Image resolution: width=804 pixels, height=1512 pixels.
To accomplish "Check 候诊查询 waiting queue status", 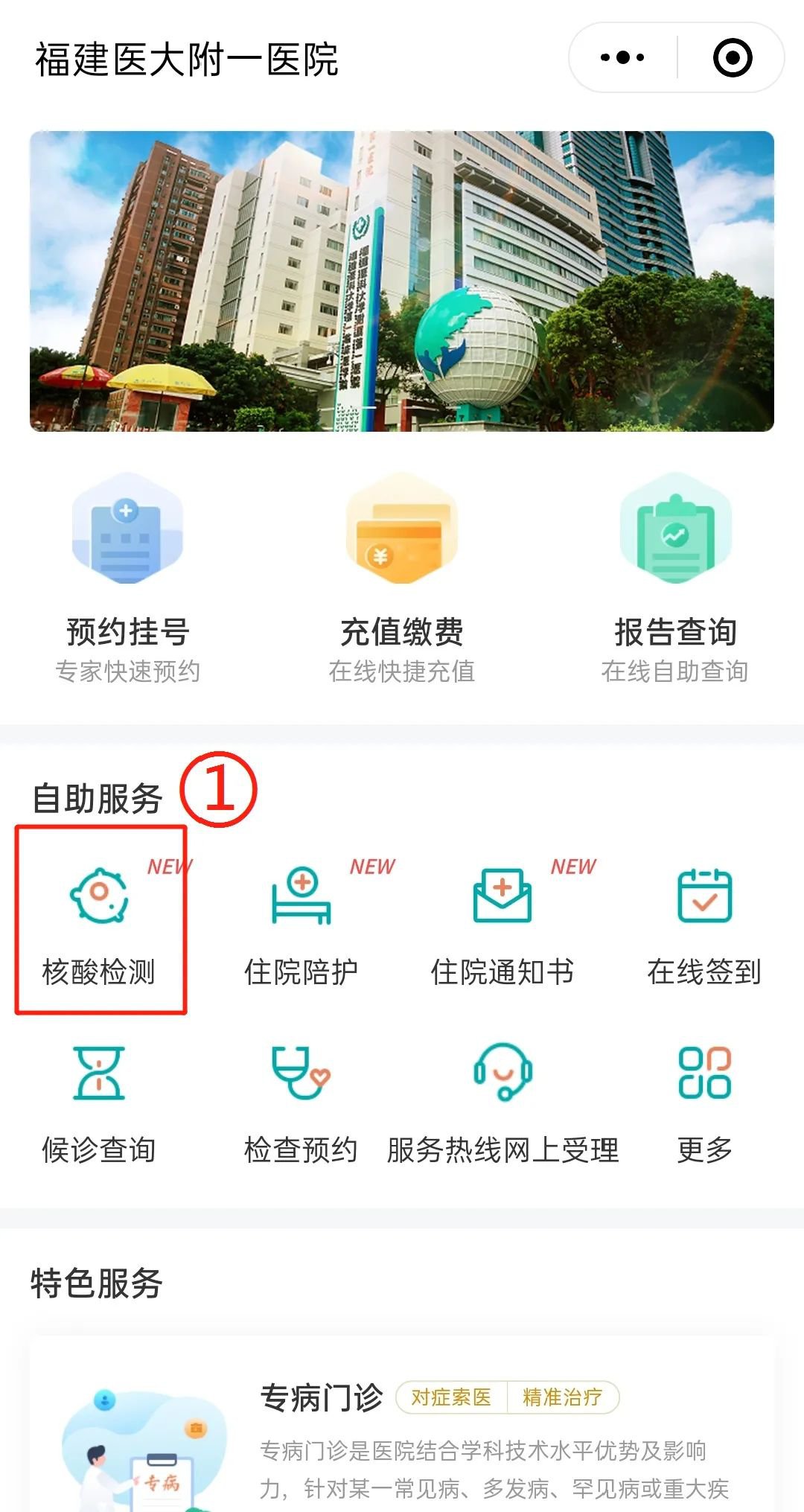I will (x=99, y=1103).
